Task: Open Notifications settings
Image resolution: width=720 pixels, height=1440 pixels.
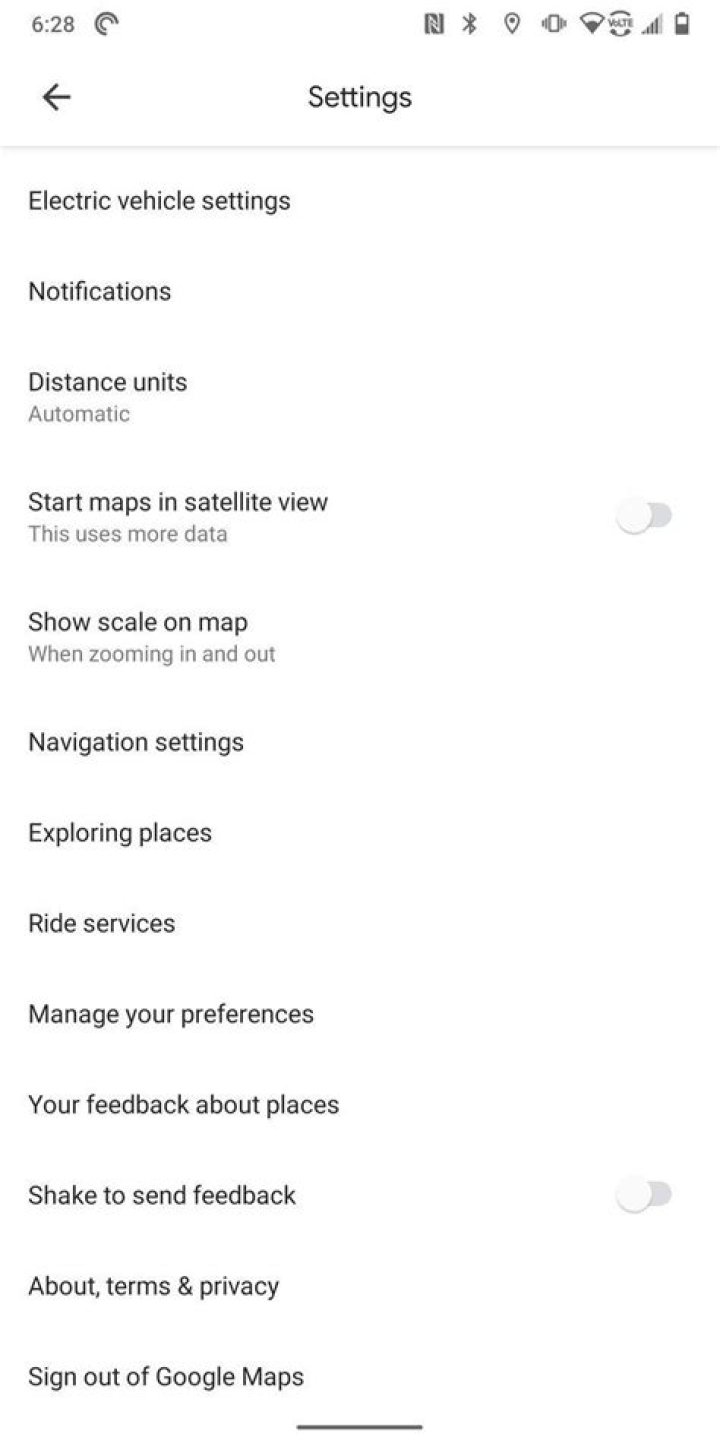Action: tap(360, 292)
